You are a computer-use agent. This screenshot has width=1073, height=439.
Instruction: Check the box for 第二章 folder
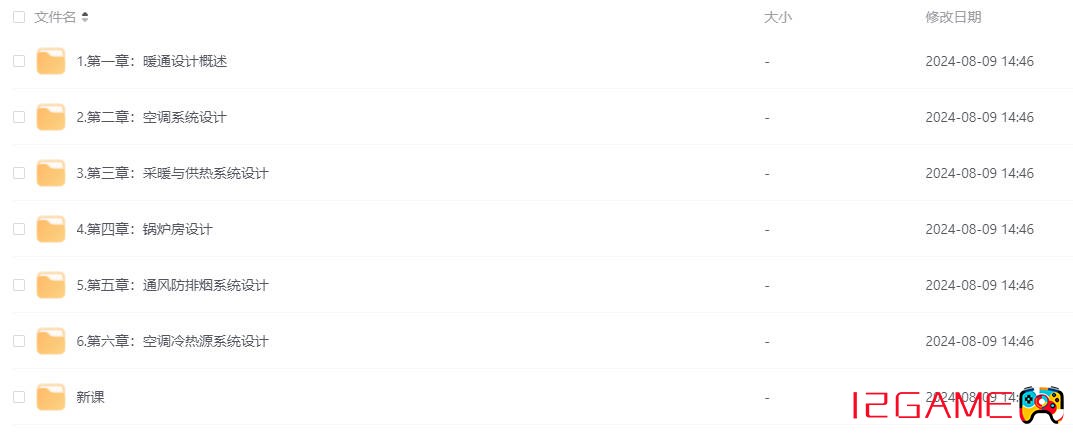coord(19,117)
